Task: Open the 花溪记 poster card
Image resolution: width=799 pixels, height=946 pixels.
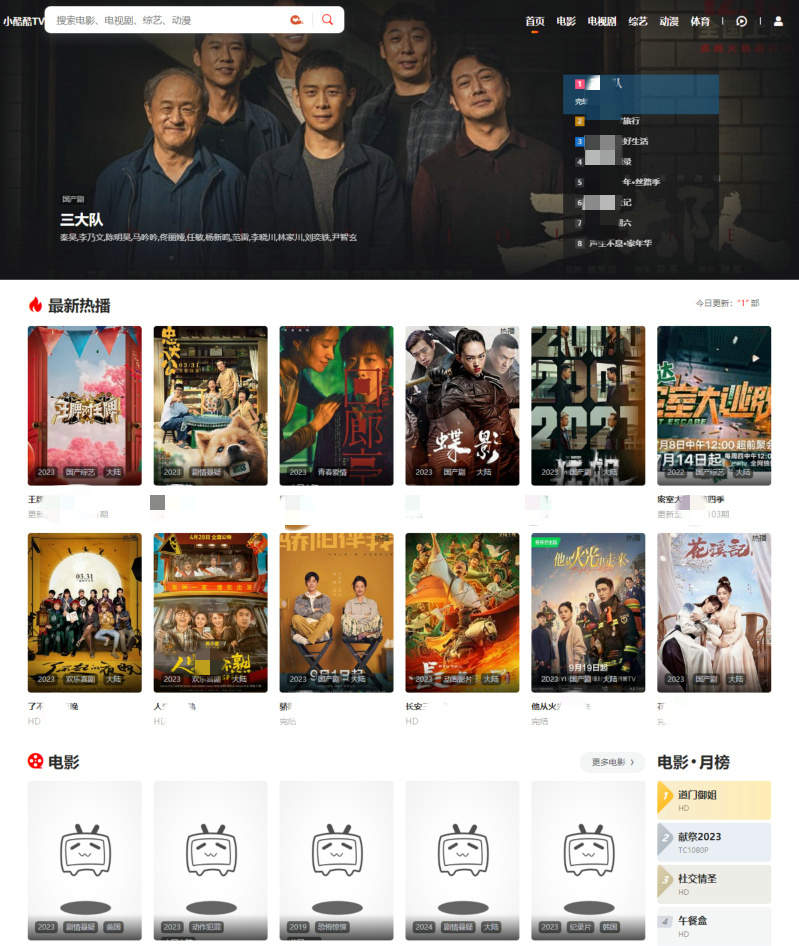Action: [x=713, y=612]
